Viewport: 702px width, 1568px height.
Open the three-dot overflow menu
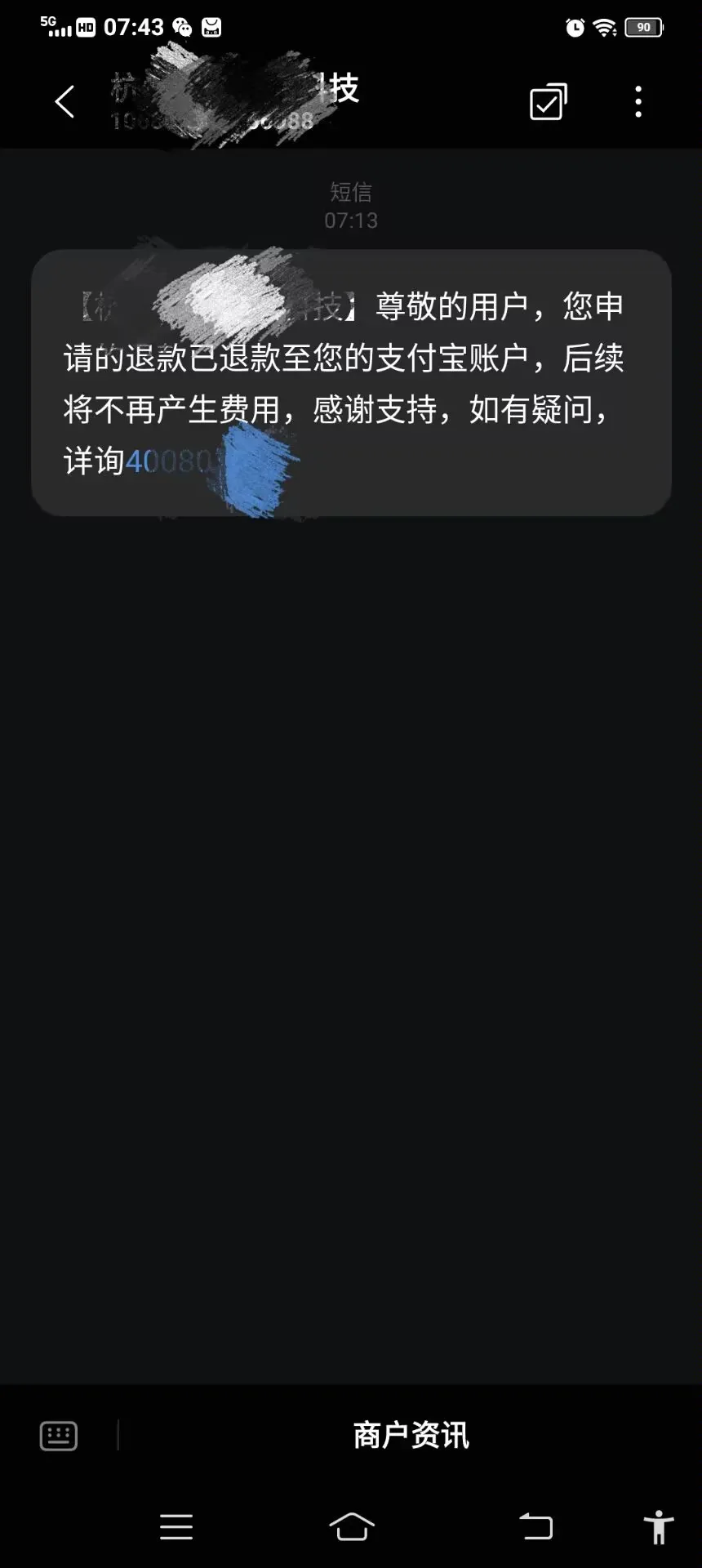pos(638,102)
